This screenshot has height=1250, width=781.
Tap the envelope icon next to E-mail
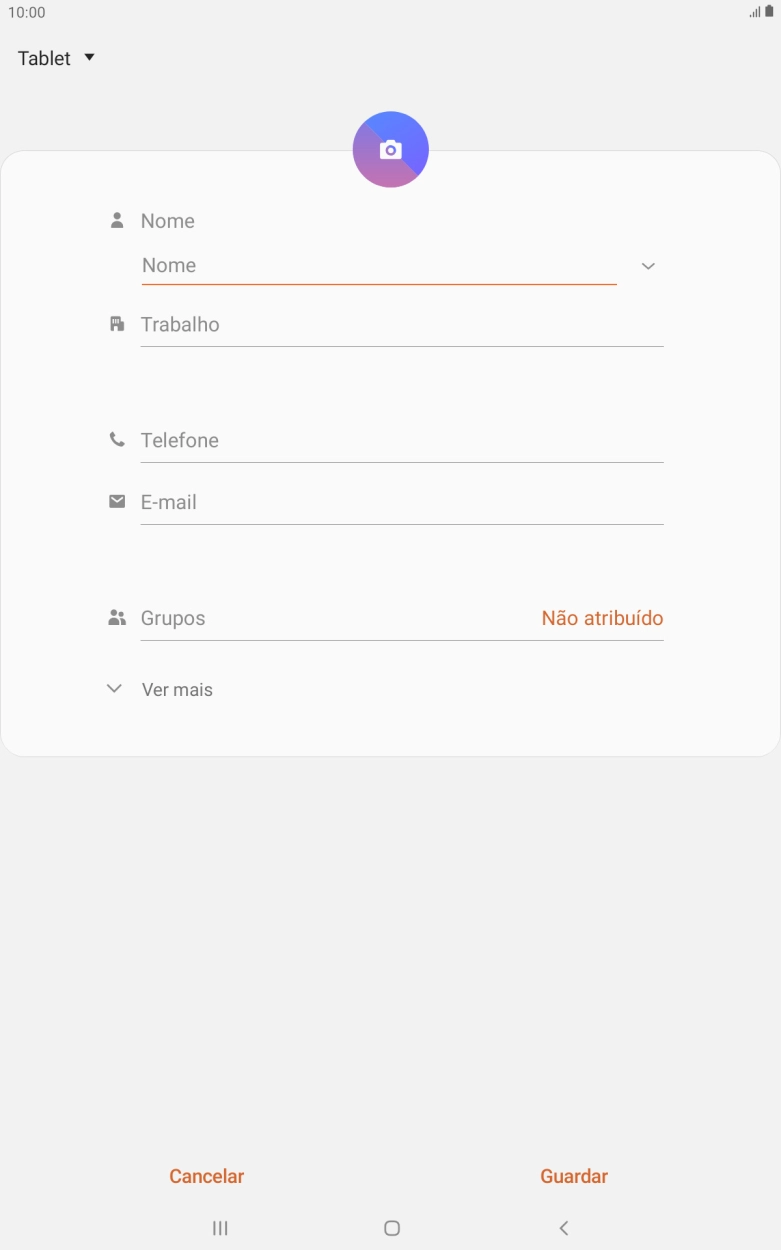click(117, 500)
